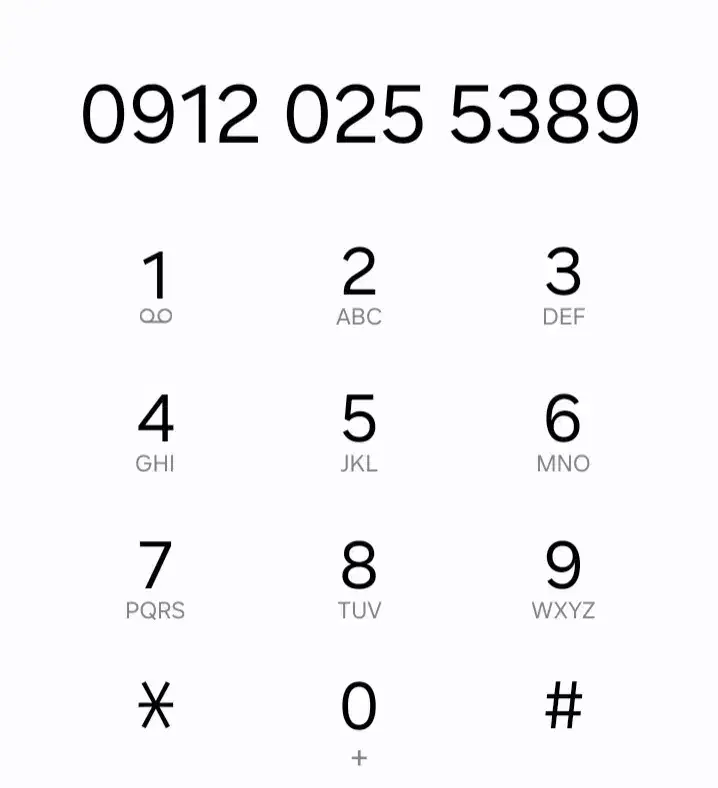Tap the 7 PQRS key
This screenshot has width=718, height=788.
pyautogui.click(x=155, y=579)
